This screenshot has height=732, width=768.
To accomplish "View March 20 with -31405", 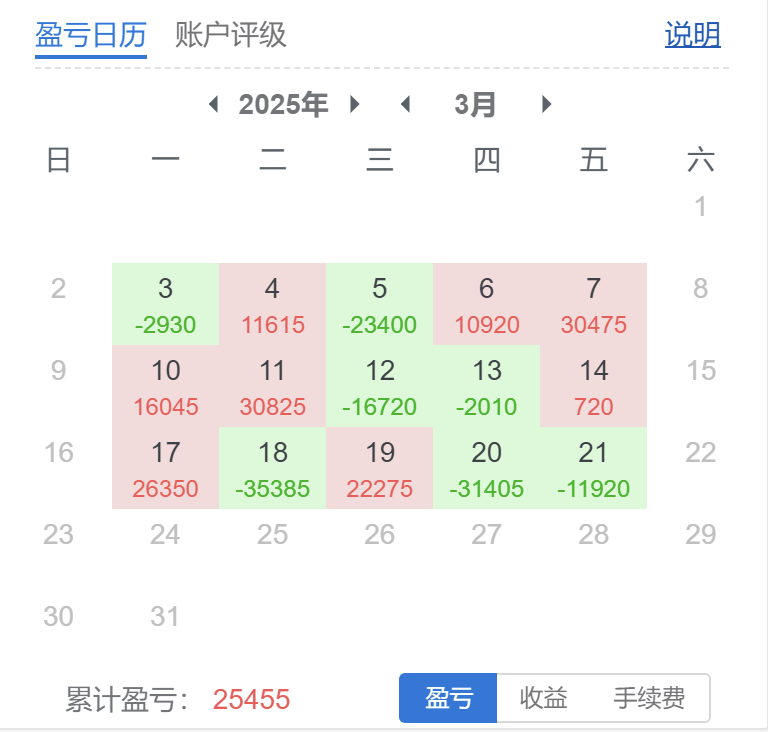I will pos(486,469).
